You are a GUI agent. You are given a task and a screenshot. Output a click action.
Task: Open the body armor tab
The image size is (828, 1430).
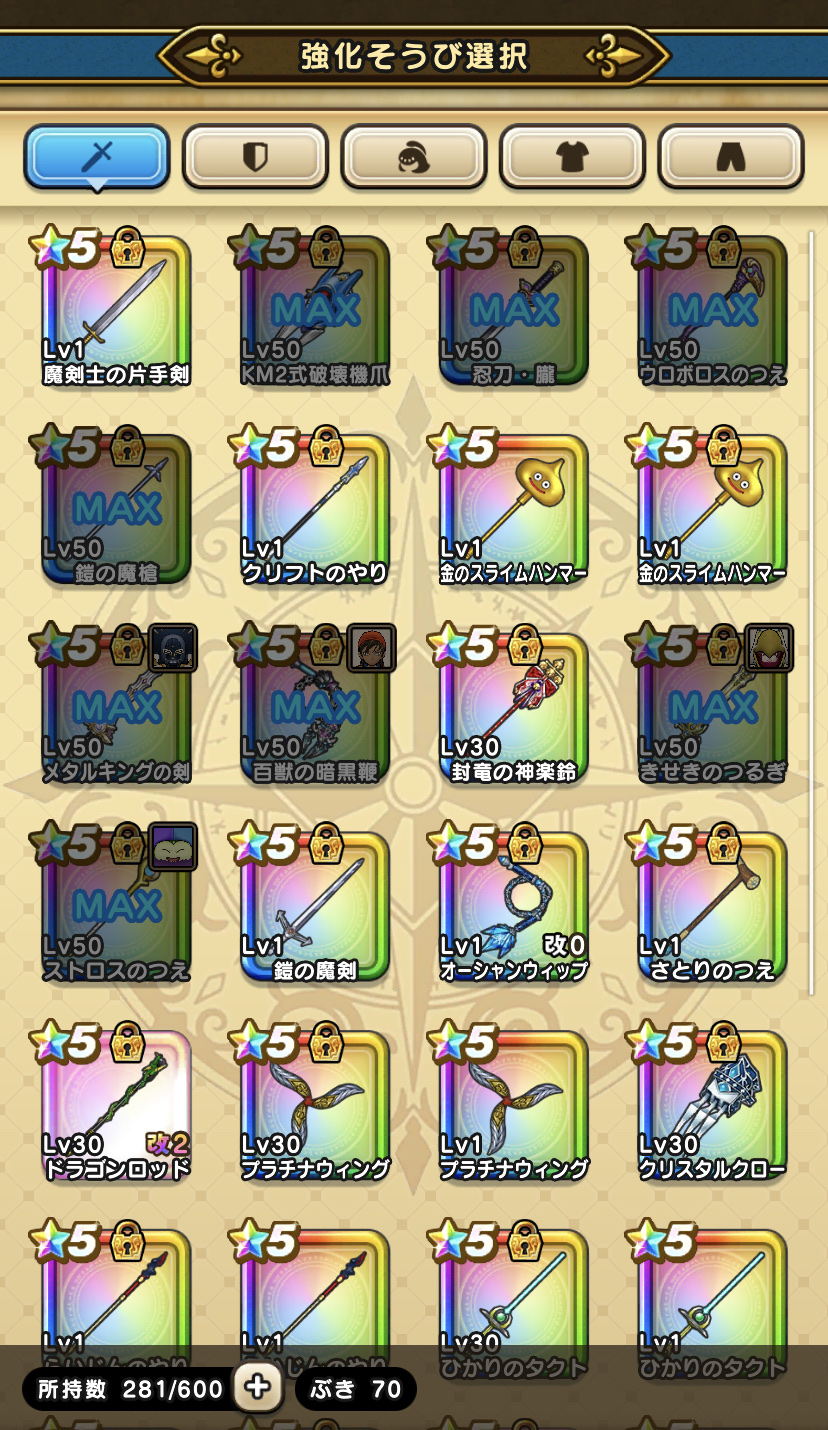pyautogui.click(x=572, y=157)
